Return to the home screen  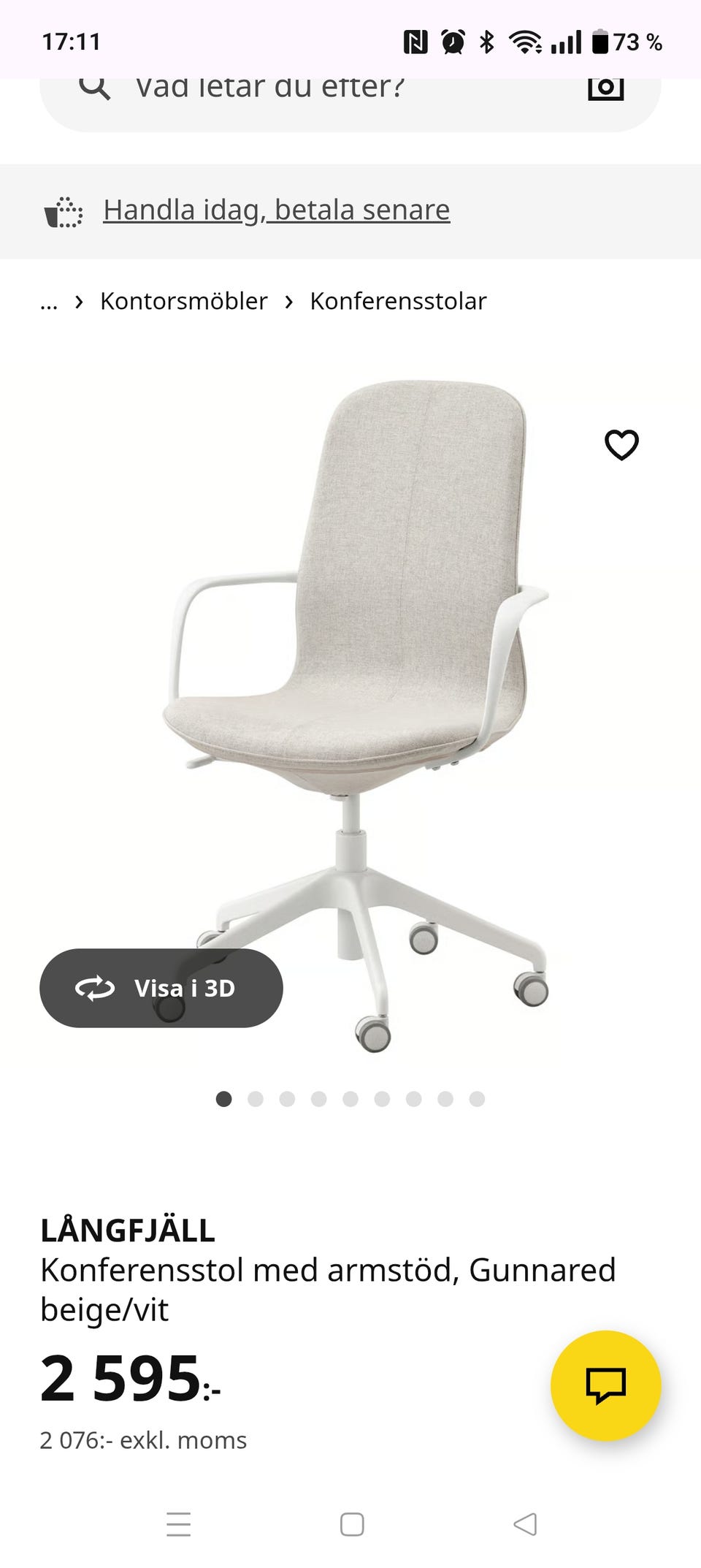(x=352, y=1524)
